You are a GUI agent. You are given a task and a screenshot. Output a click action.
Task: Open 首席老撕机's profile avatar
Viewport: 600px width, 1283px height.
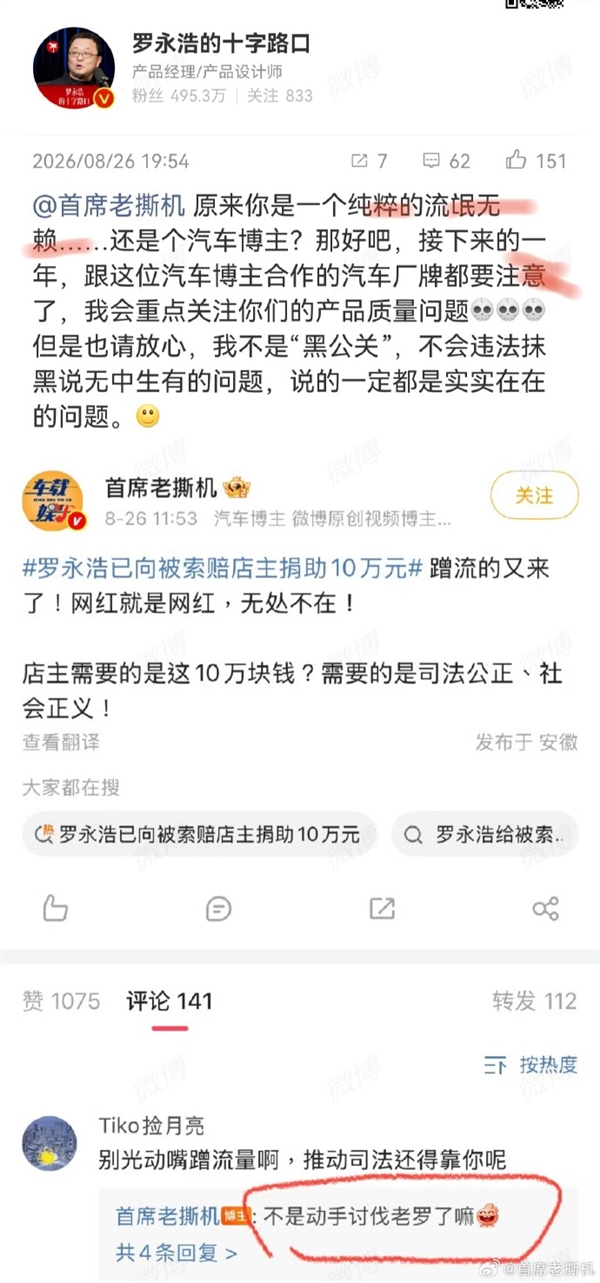coord(52,500)
